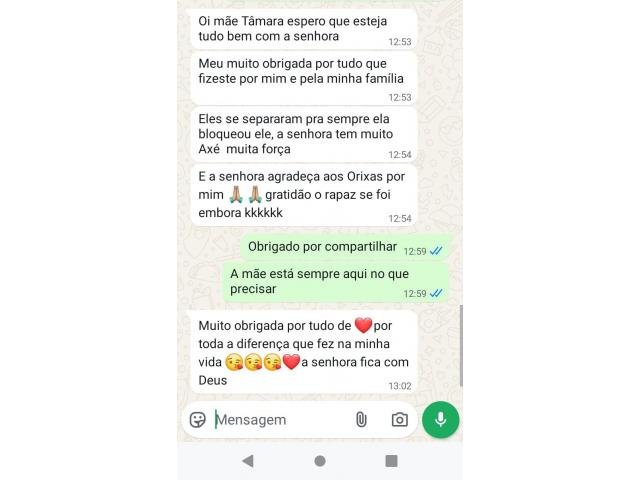The height and width of the screenshot is (480, 640).
Task: Return to the home screen
Action: (x=320, y=461)
